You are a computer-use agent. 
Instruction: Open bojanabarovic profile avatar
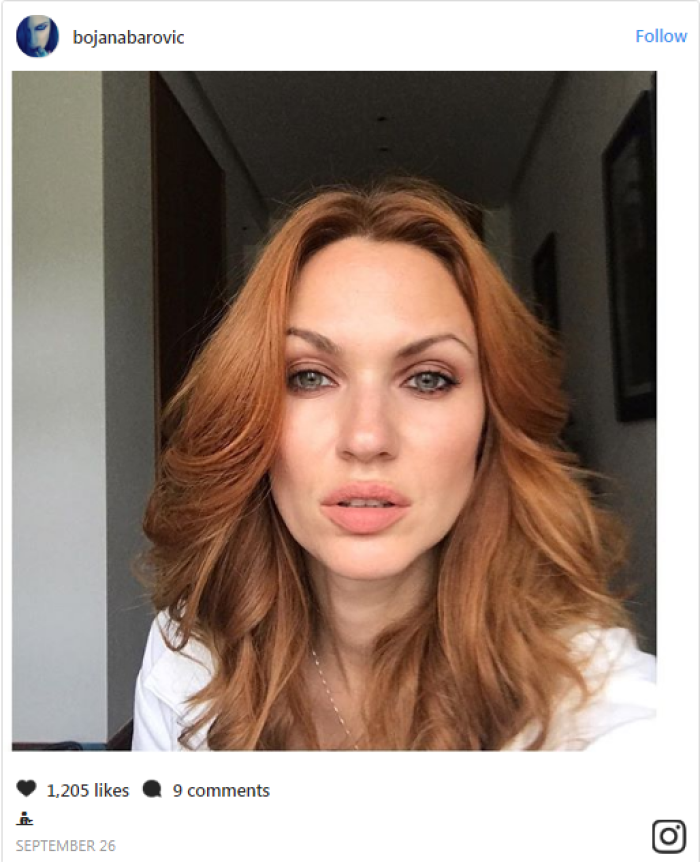point(37,36)
